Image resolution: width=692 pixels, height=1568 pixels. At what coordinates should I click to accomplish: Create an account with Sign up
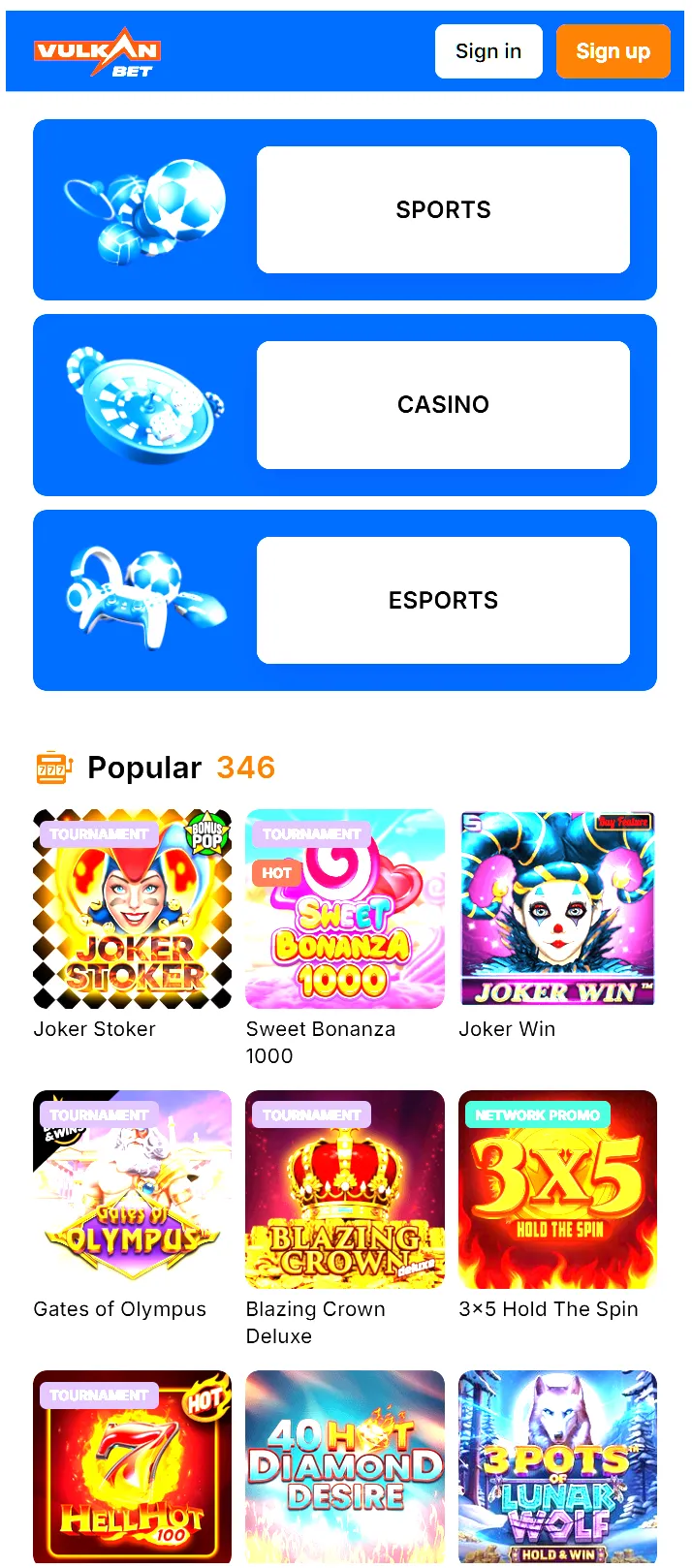click(x=613, y=51)
